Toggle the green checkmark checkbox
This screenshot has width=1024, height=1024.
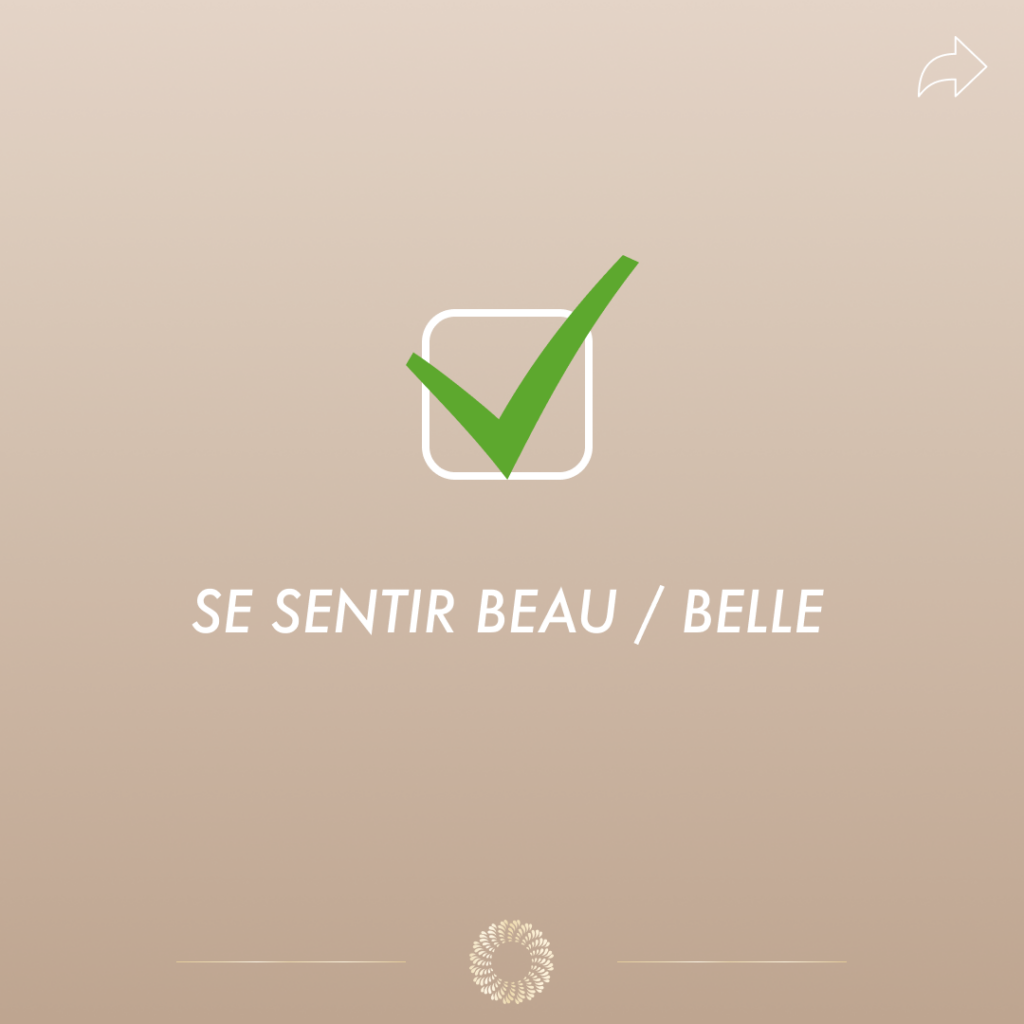tap(507, 394)
